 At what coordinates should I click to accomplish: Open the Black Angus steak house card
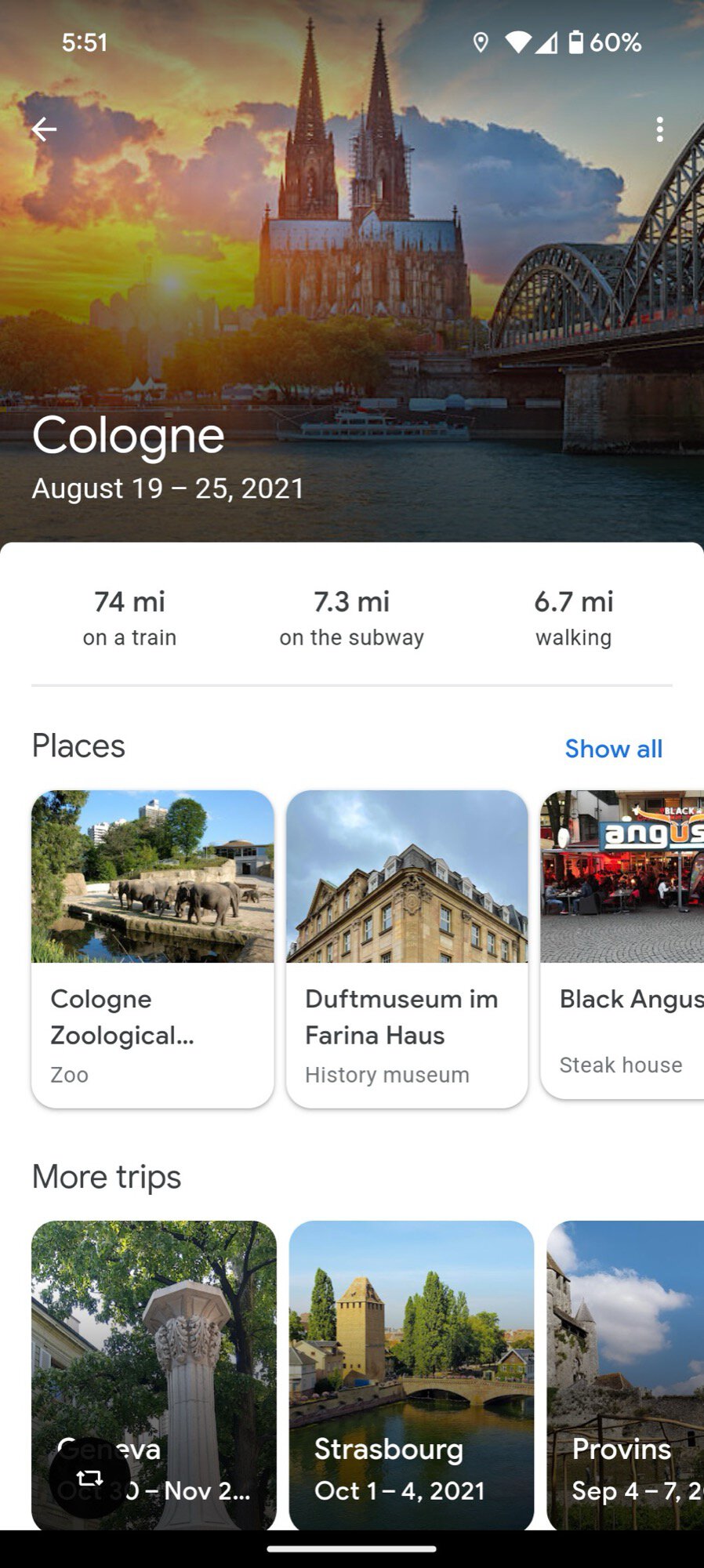(x=623, y=945)
